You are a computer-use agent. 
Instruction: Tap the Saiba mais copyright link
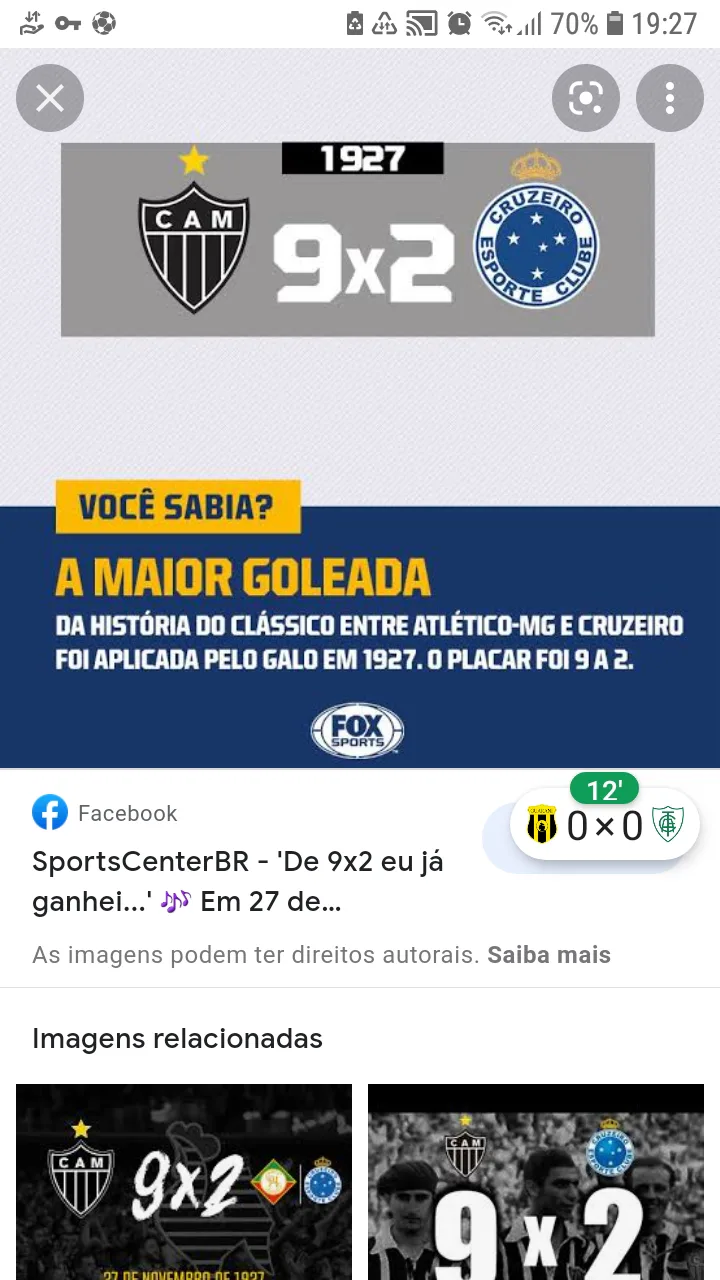(548, 955)
